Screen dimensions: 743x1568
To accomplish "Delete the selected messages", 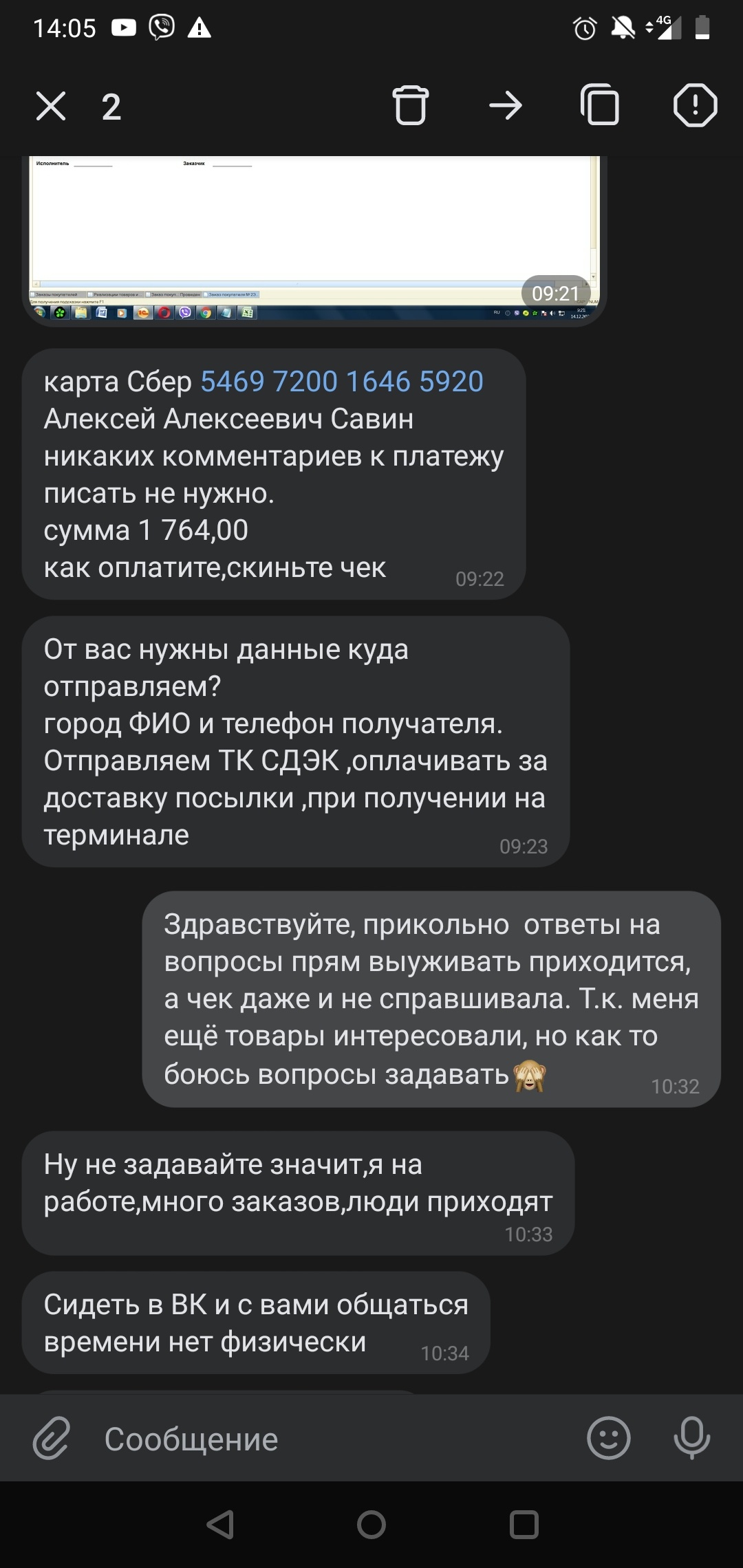I will tap(411, 106).
